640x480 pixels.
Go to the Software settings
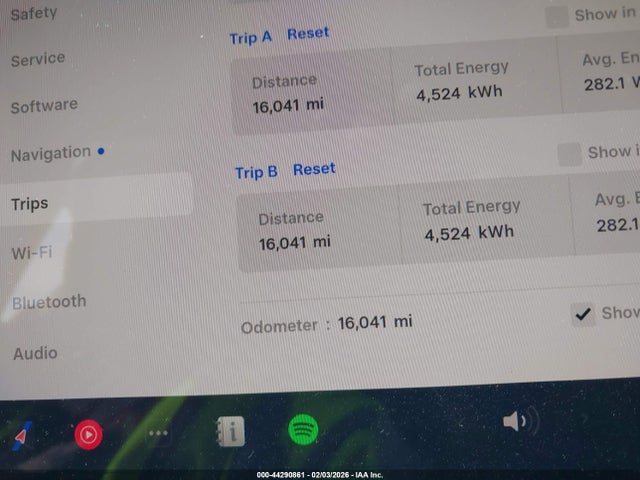(x=44, y=106)
